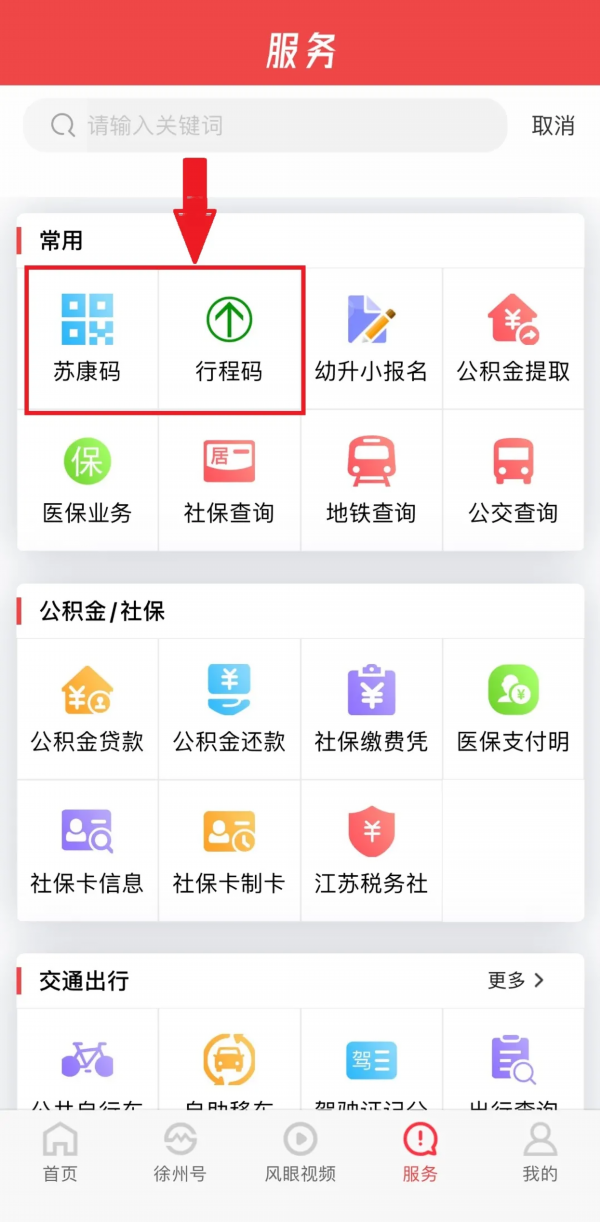
Task: Open 行程码 travel code
Action: pos(229,339)
